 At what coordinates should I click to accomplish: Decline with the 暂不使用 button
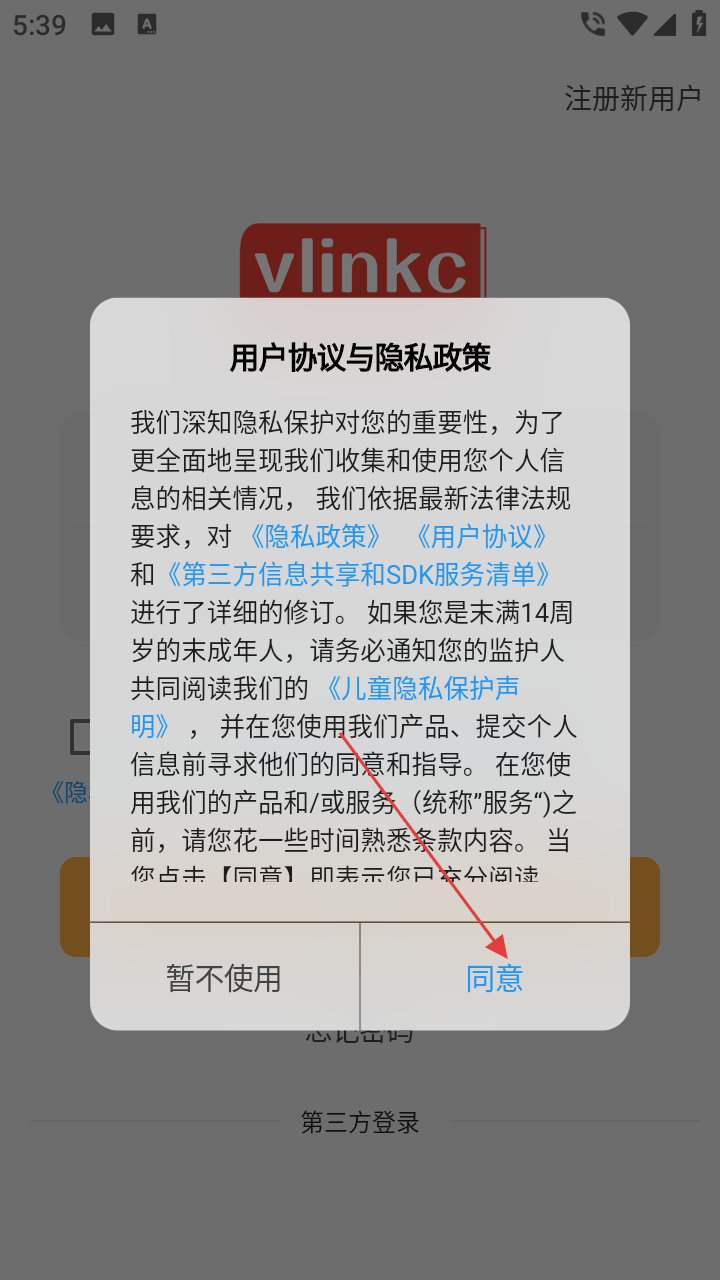click(x=224, y=977)
